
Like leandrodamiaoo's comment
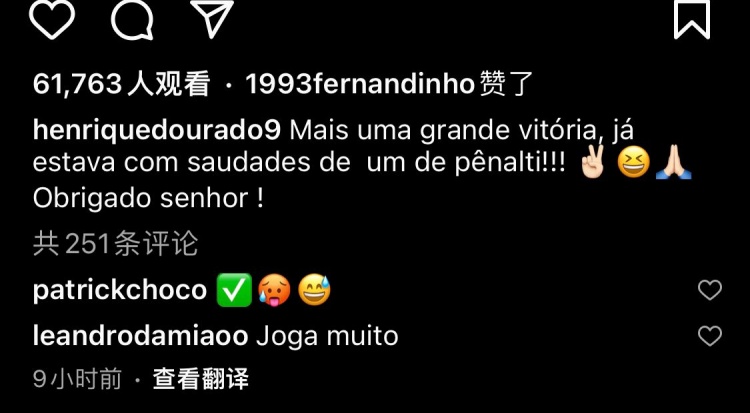tap(709, 337)
